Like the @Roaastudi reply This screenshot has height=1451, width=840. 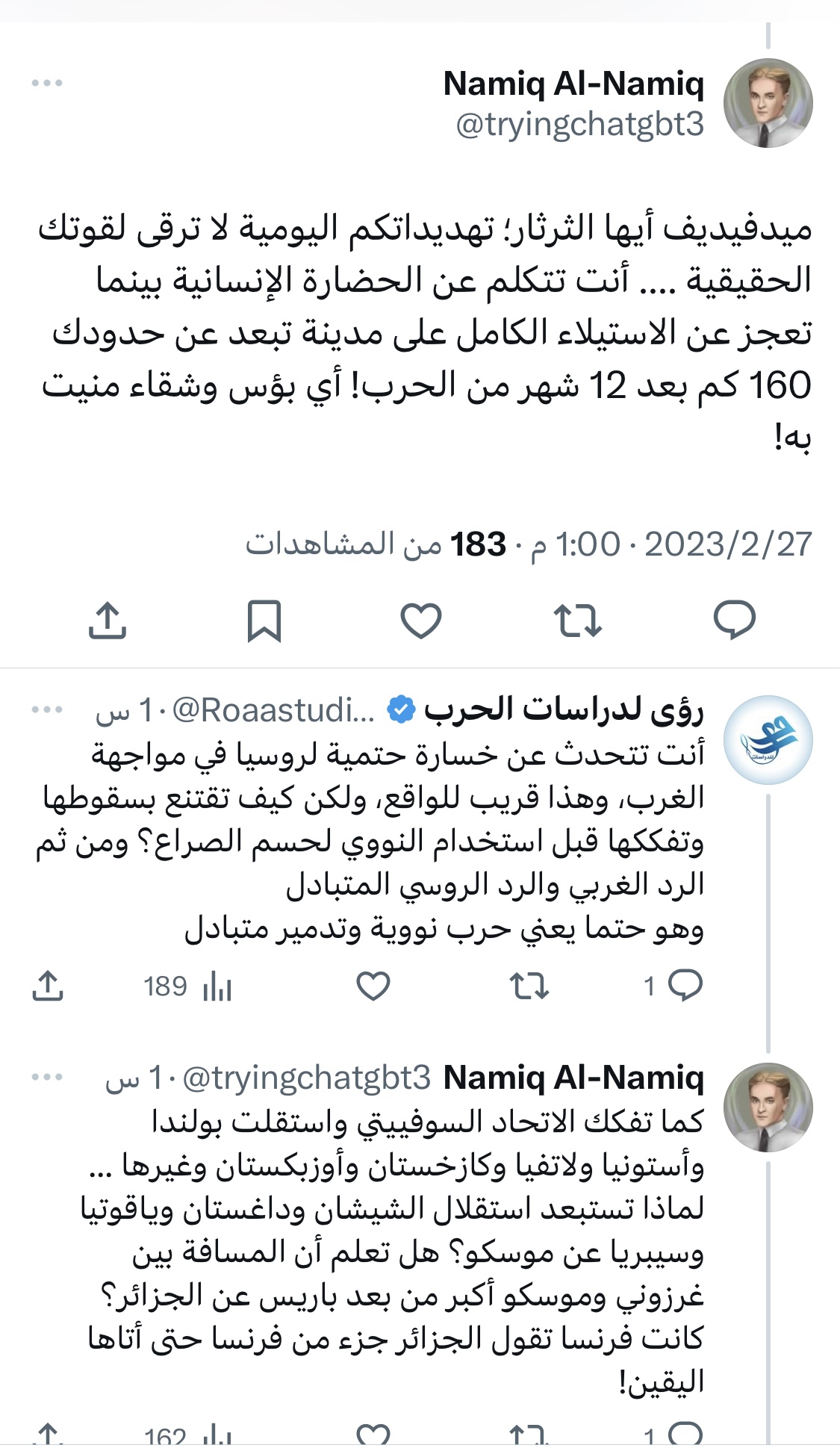(373, 986)
